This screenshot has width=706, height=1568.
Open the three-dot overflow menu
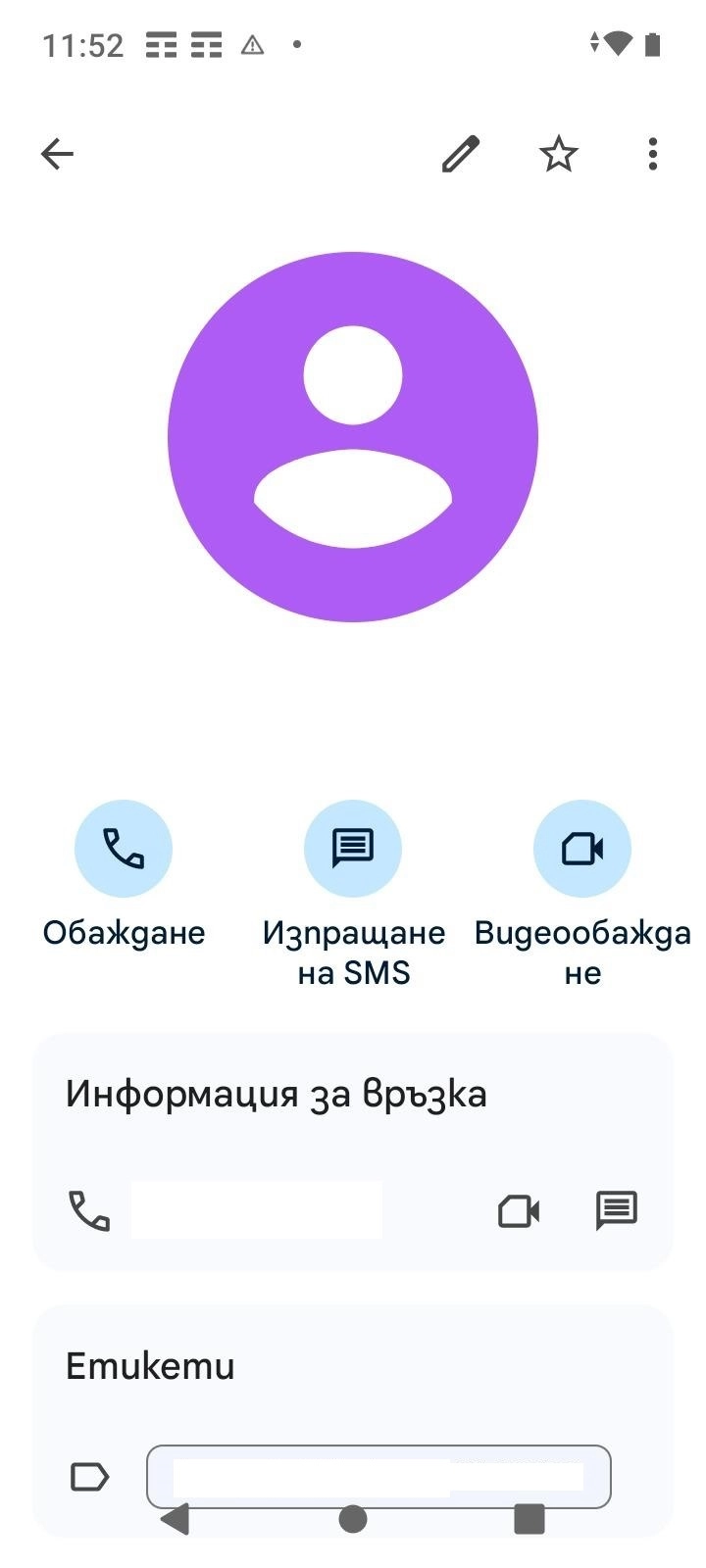tap(653, 154)
